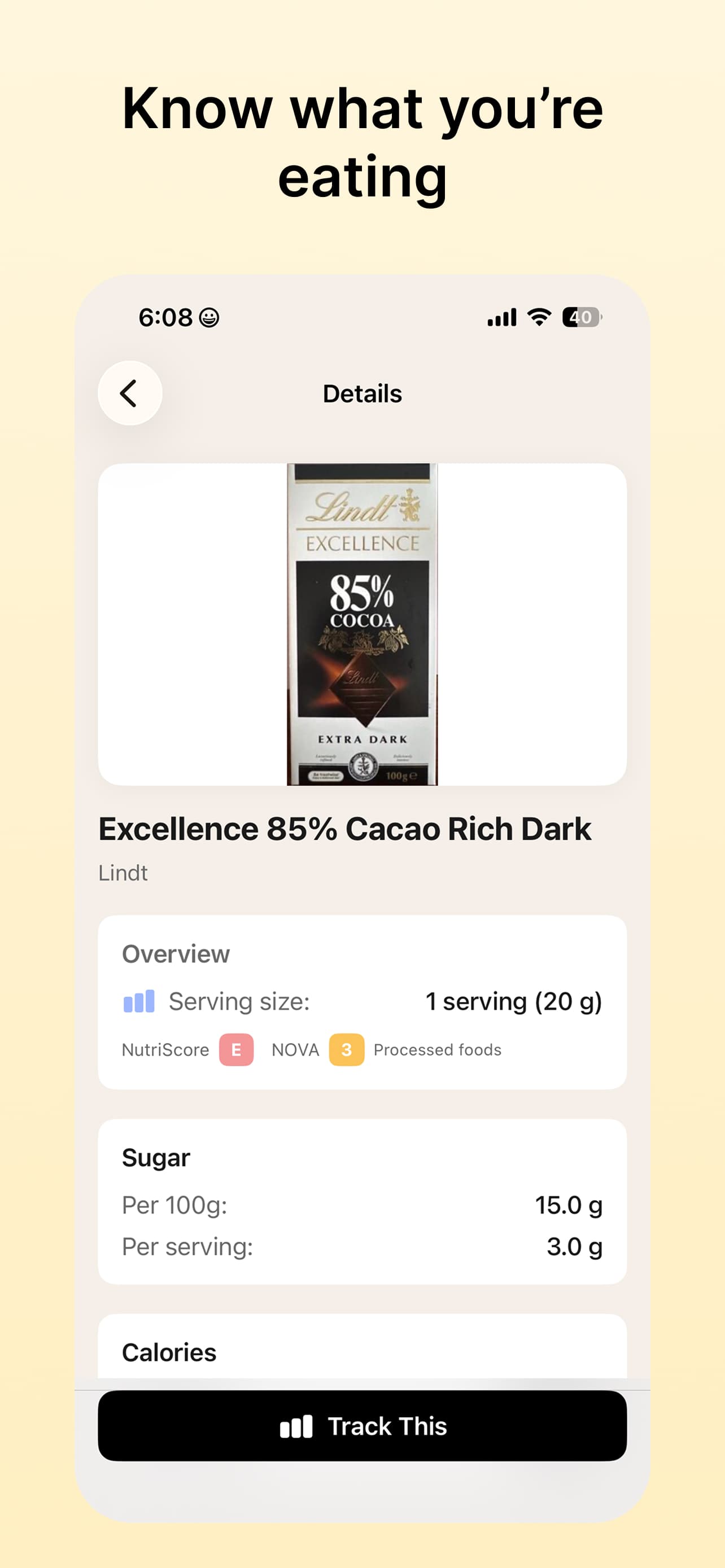Switch to the Details screen title
This screenshot has width=725, height=1568.
[362, 393]
